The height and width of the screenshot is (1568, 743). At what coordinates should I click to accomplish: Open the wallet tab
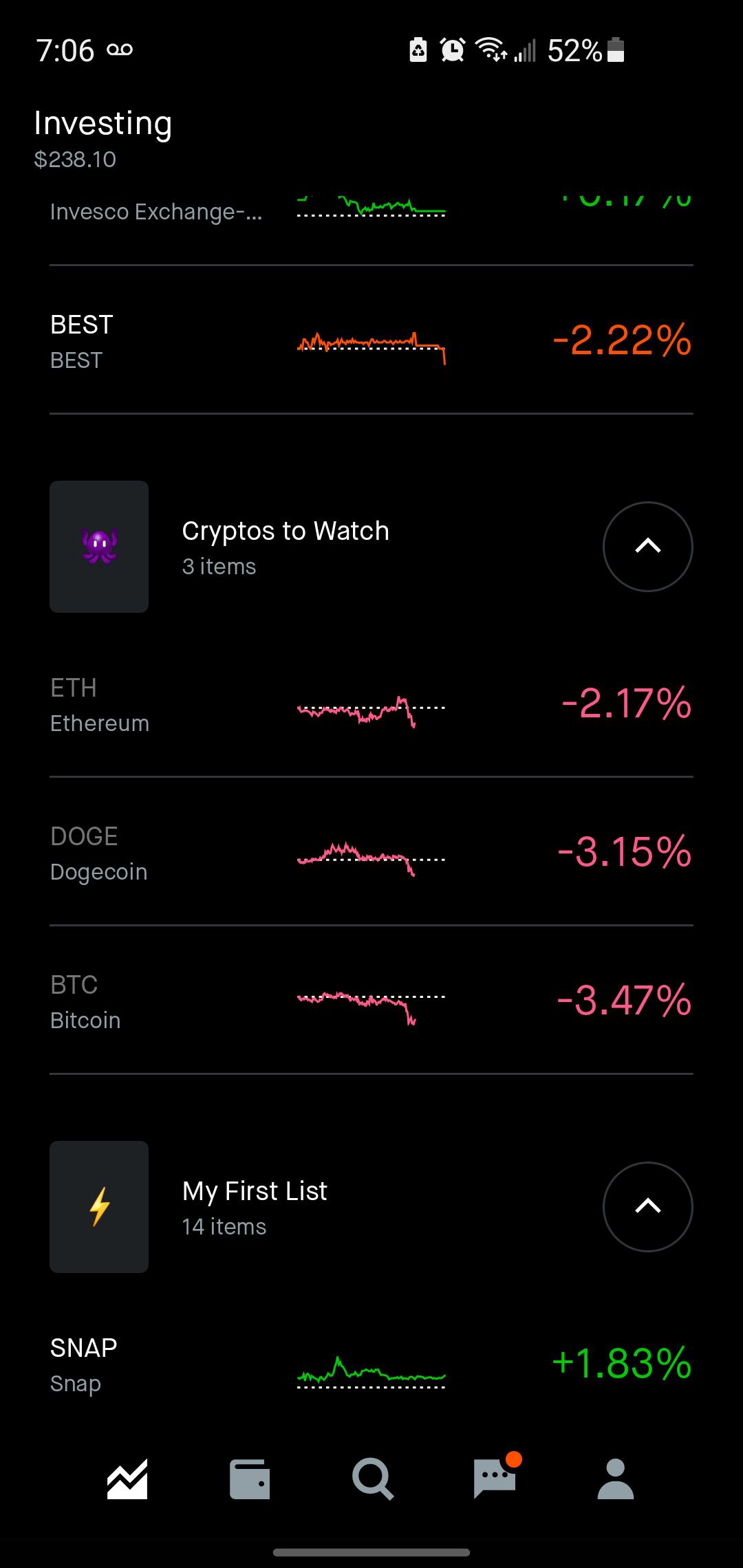(249, 1479)
